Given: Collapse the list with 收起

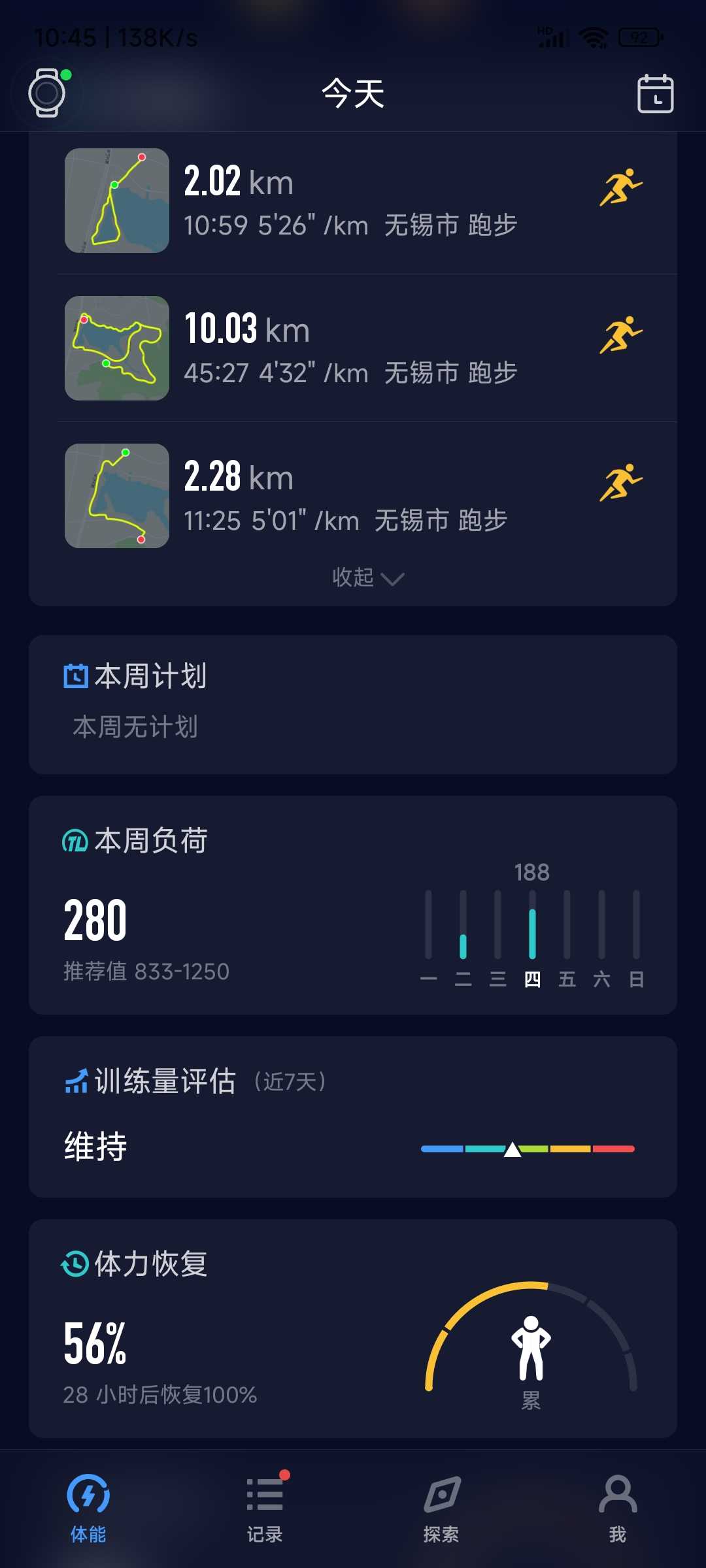Looking at the screenshot, I should (368, 578).
